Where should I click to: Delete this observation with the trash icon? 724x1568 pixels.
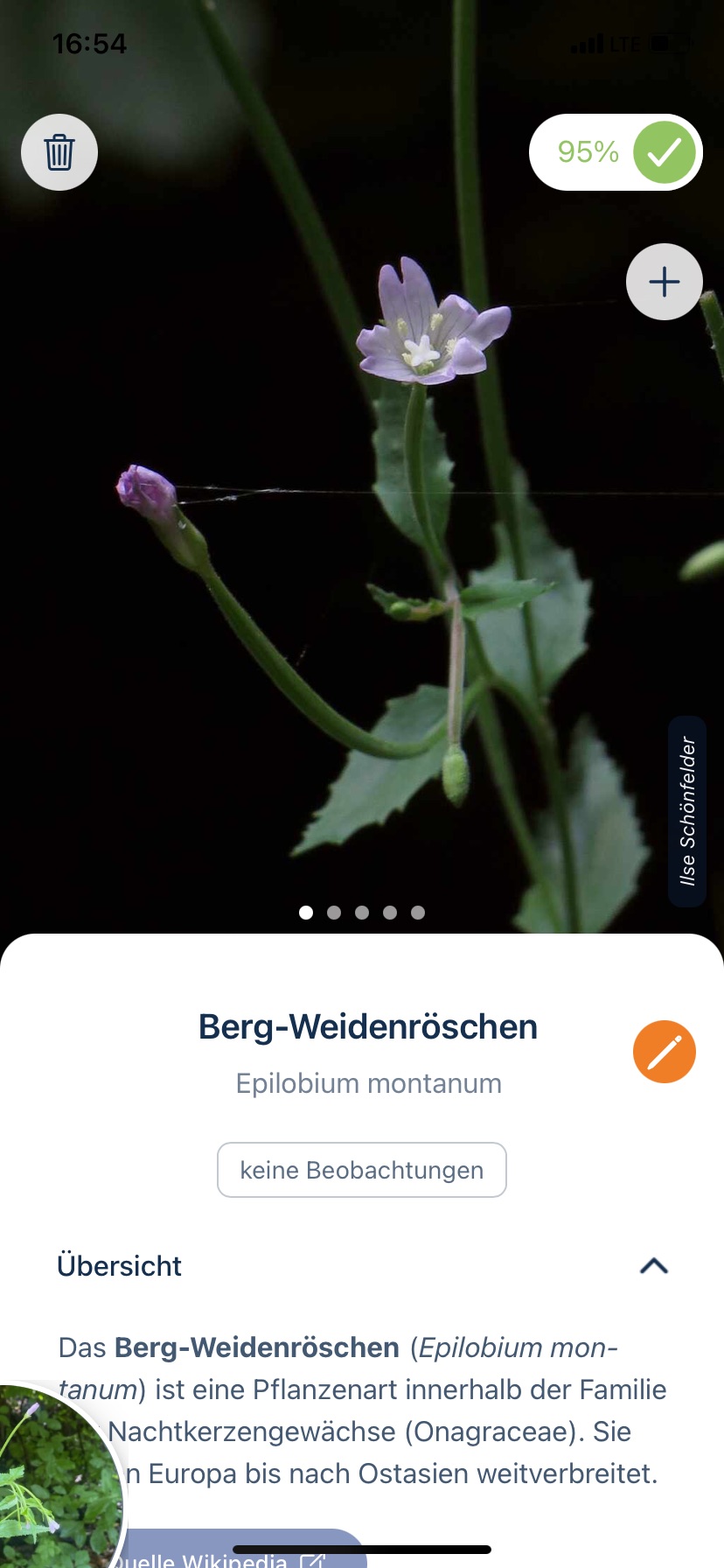pyautogui.click(x=59, y=152)
